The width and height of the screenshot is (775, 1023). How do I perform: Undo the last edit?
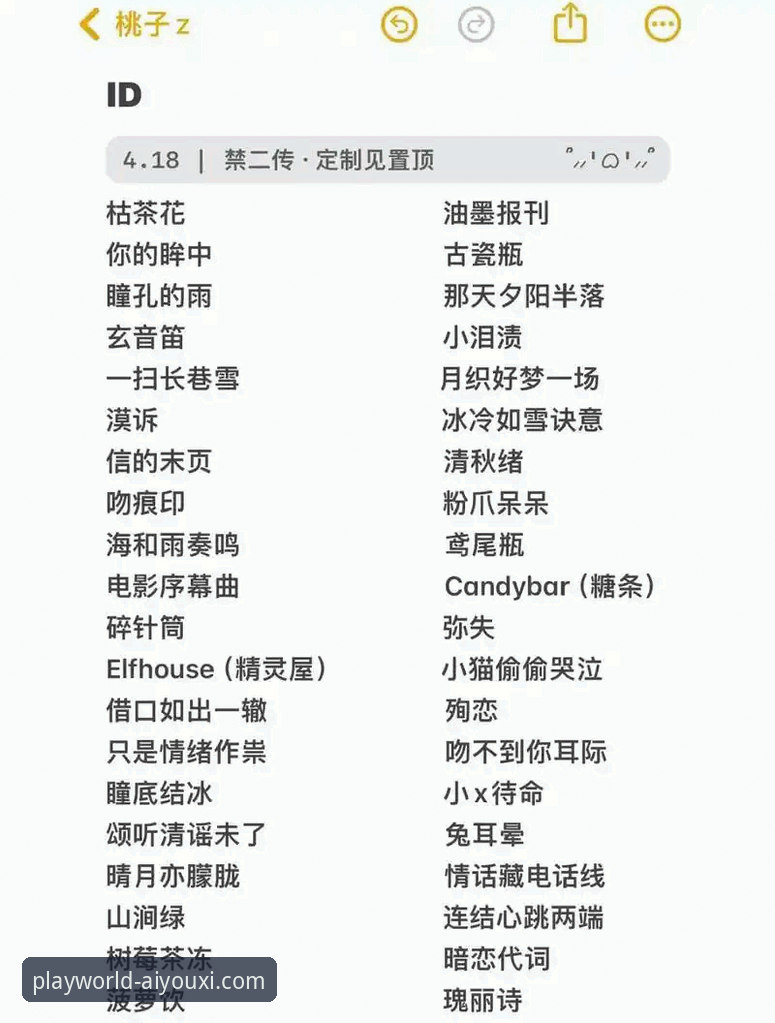(399, 24)
